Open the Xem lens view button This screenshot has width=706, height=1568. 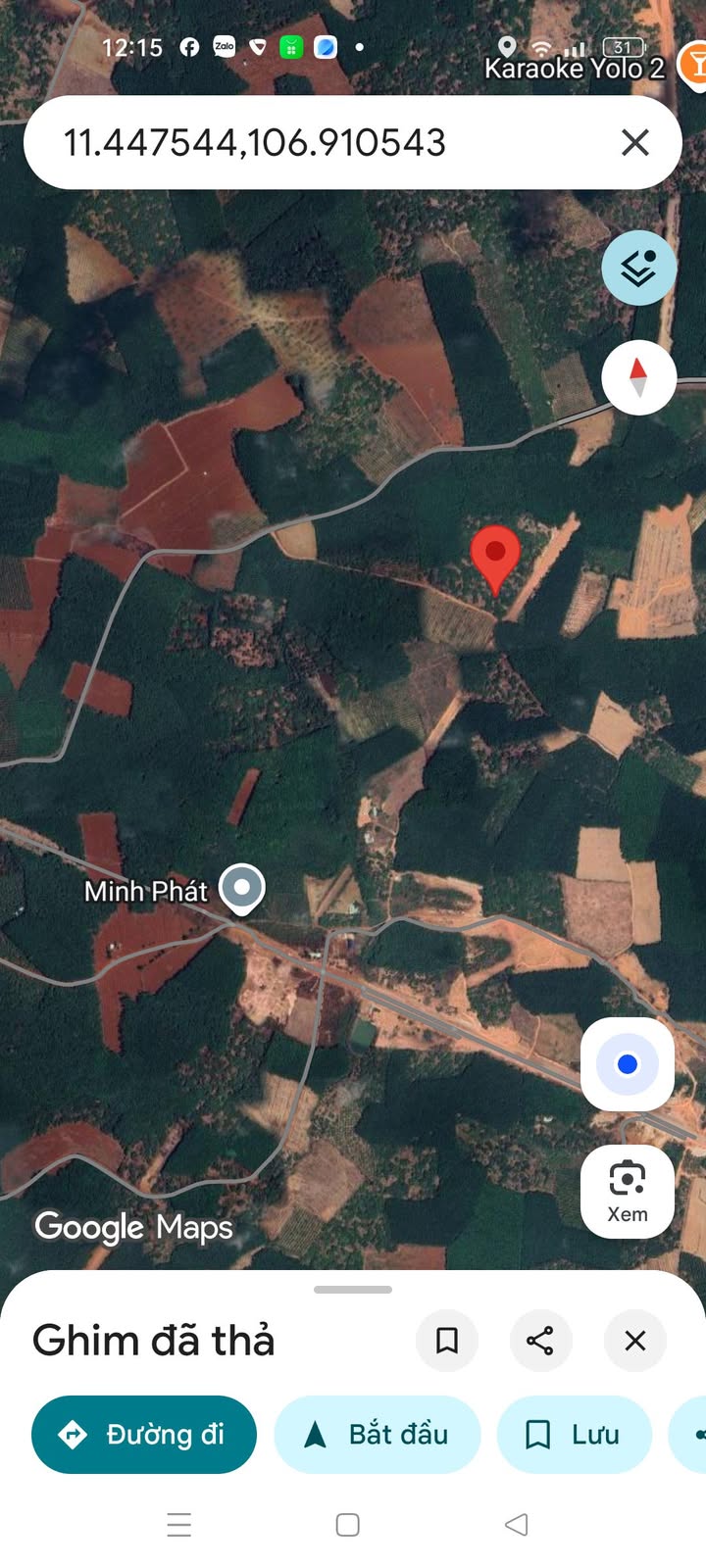point(628,1191)
